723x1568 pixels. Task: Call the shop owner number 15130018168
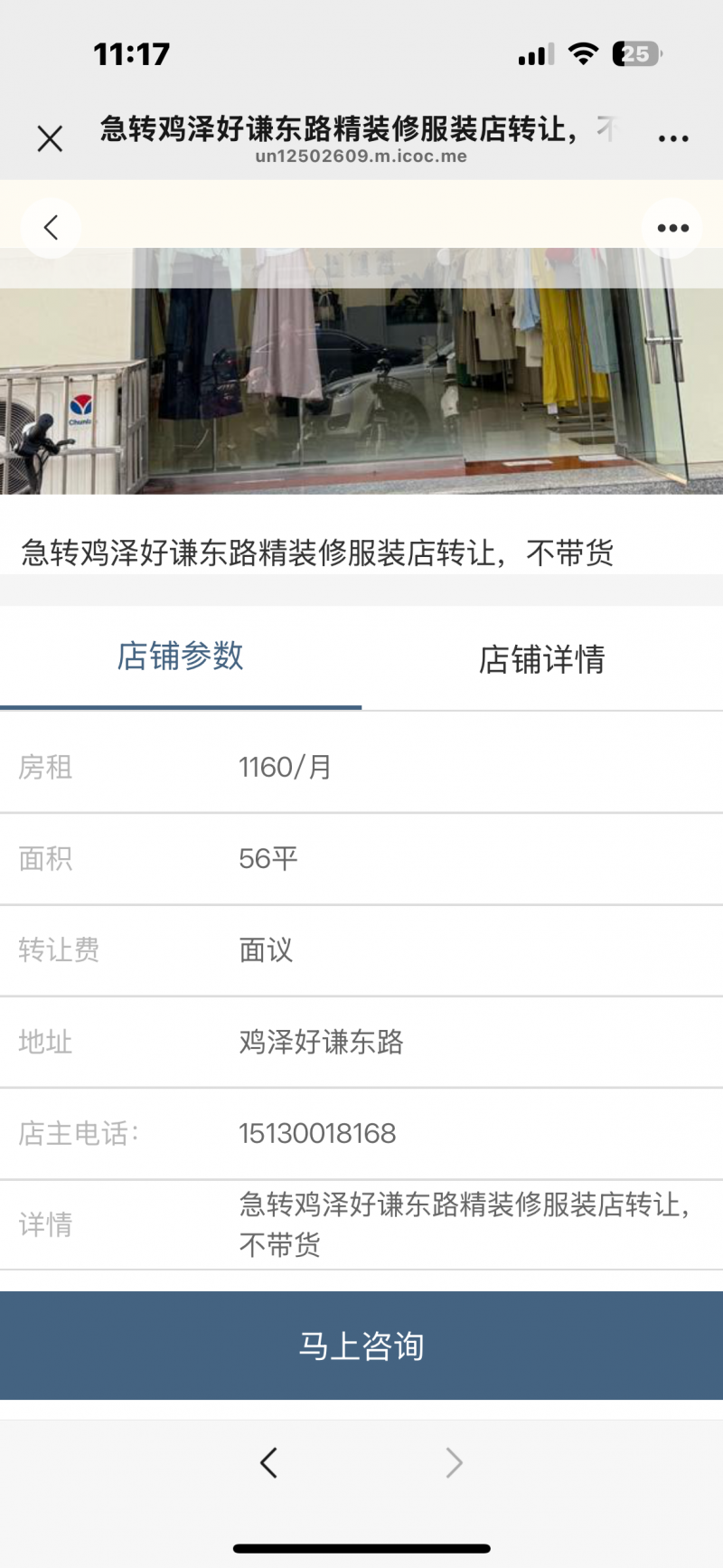coord(317,1133)
